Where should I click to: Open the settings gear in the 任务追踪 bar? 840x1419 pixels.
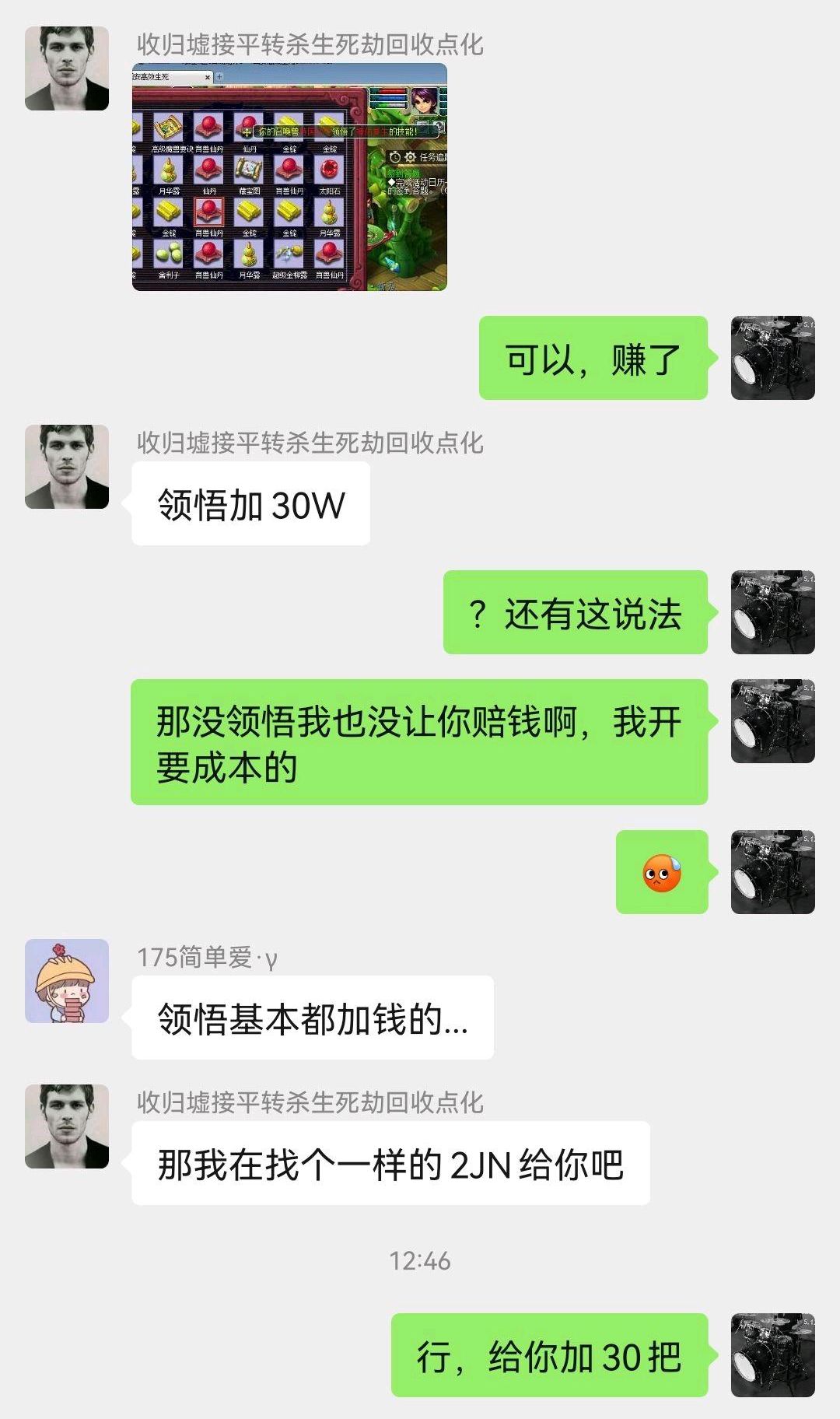[x=408, y=156]
